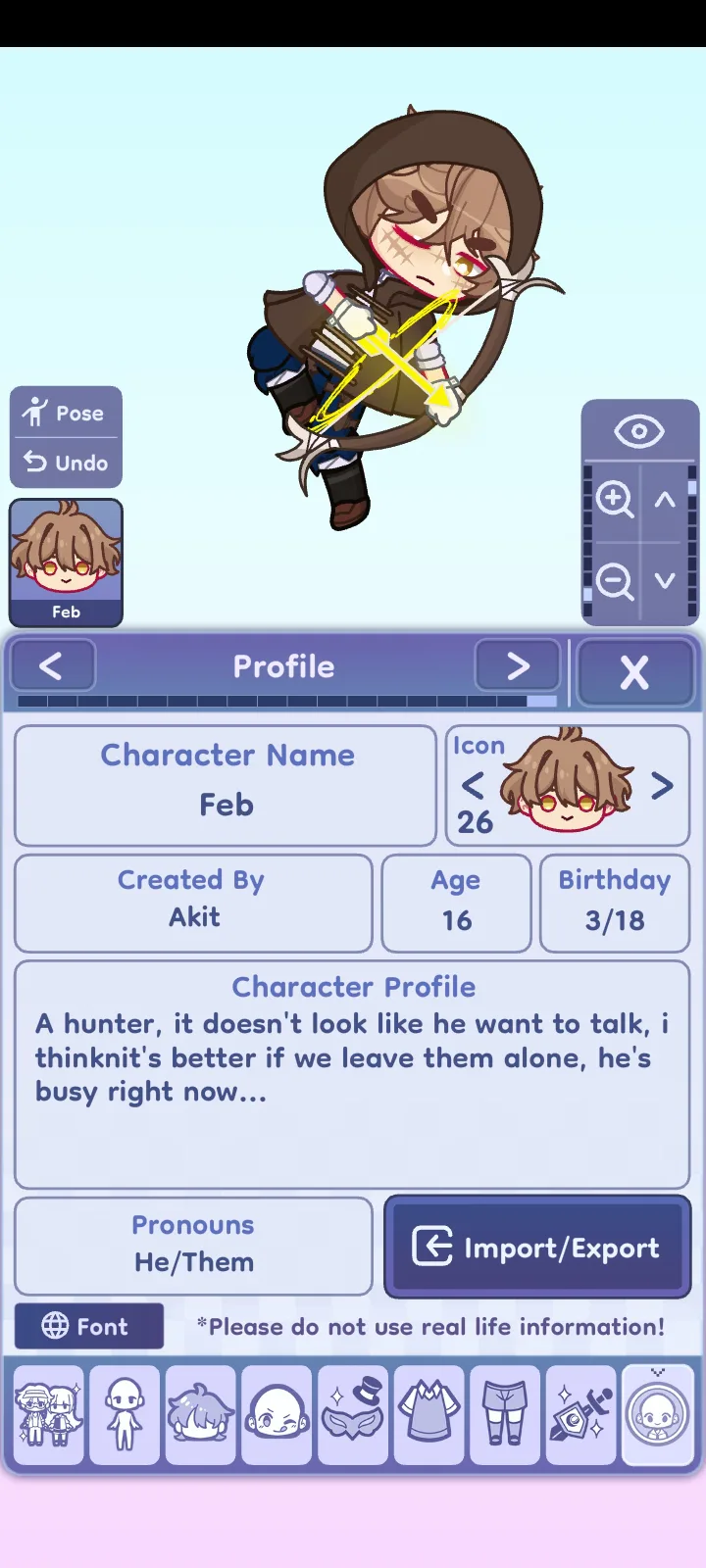The height and width of the screenshot is (1568, 706).
Task: Select the Feb character slot
Action: coord(66,562)
